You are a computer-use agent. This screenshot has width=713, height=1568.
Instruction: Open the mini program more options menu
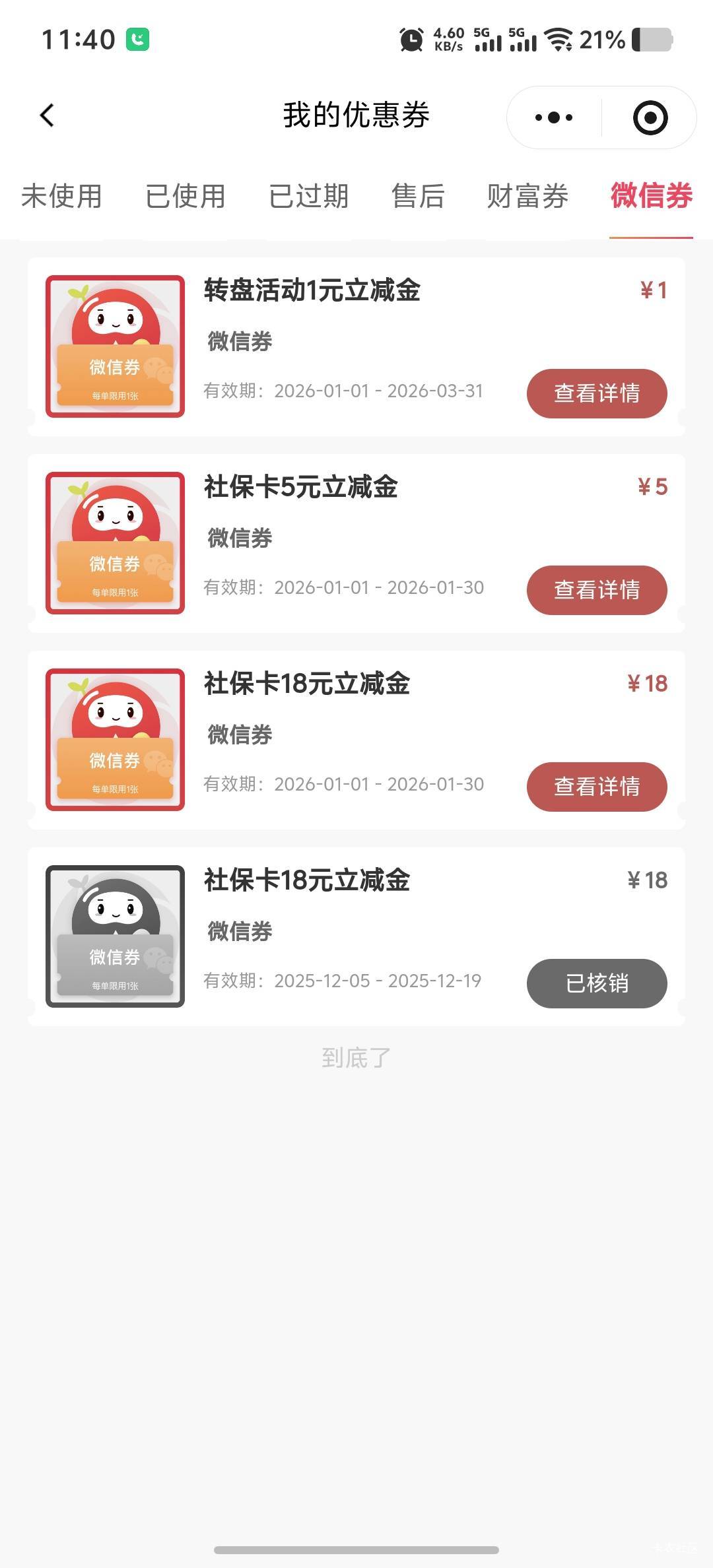[554, 117]
